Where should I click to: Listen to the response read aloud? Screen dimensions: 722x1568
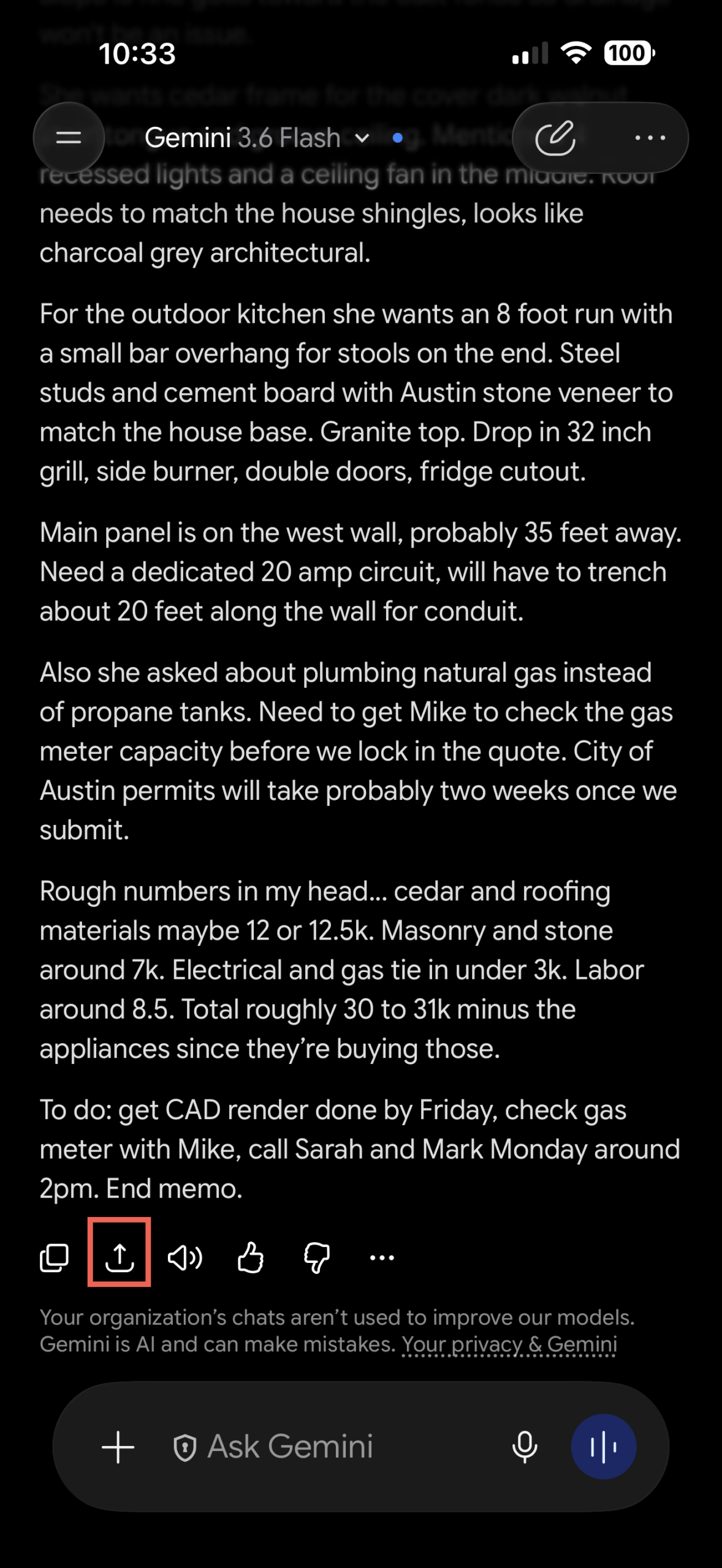(x=184, y=1258)
